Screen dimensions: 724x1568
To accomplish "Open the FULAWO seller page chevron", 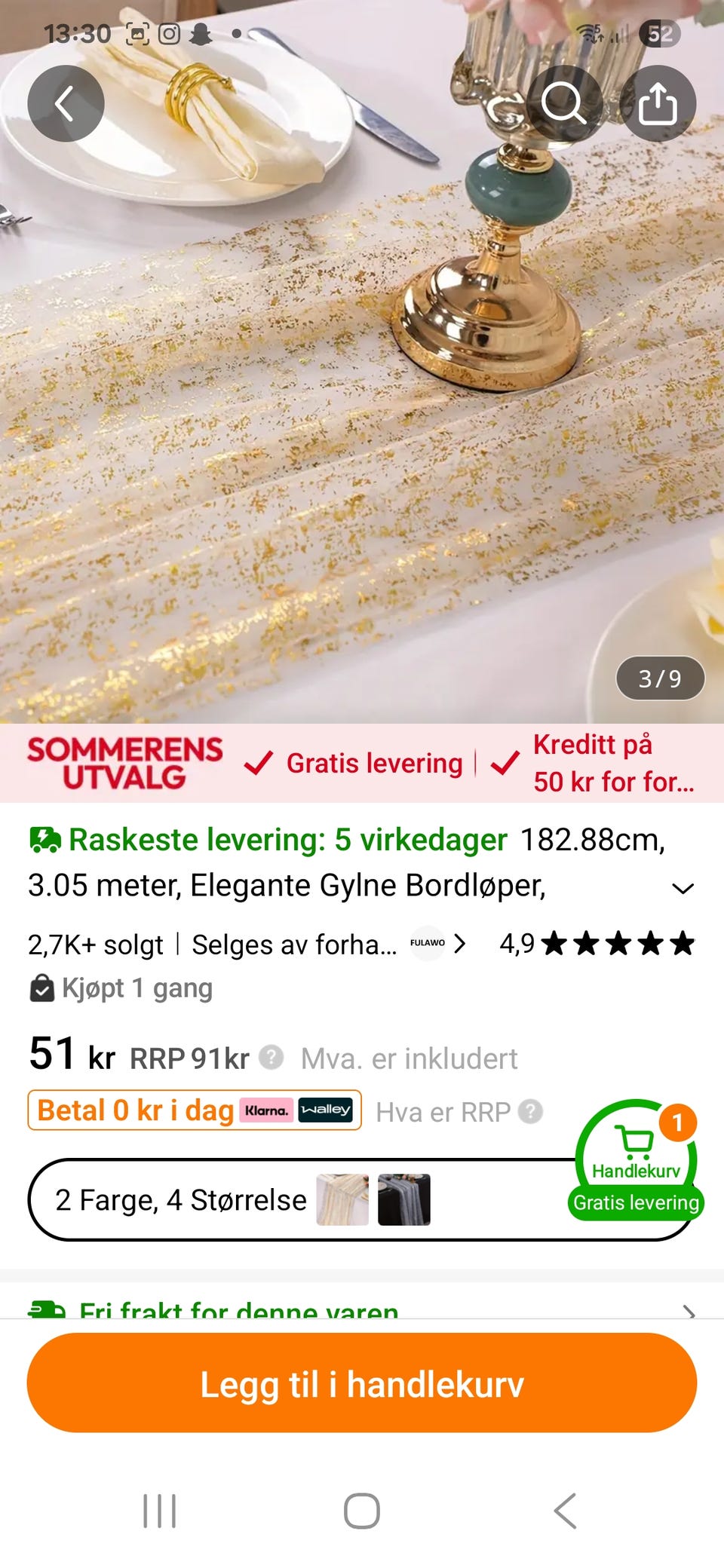I will tap(460, 942).
